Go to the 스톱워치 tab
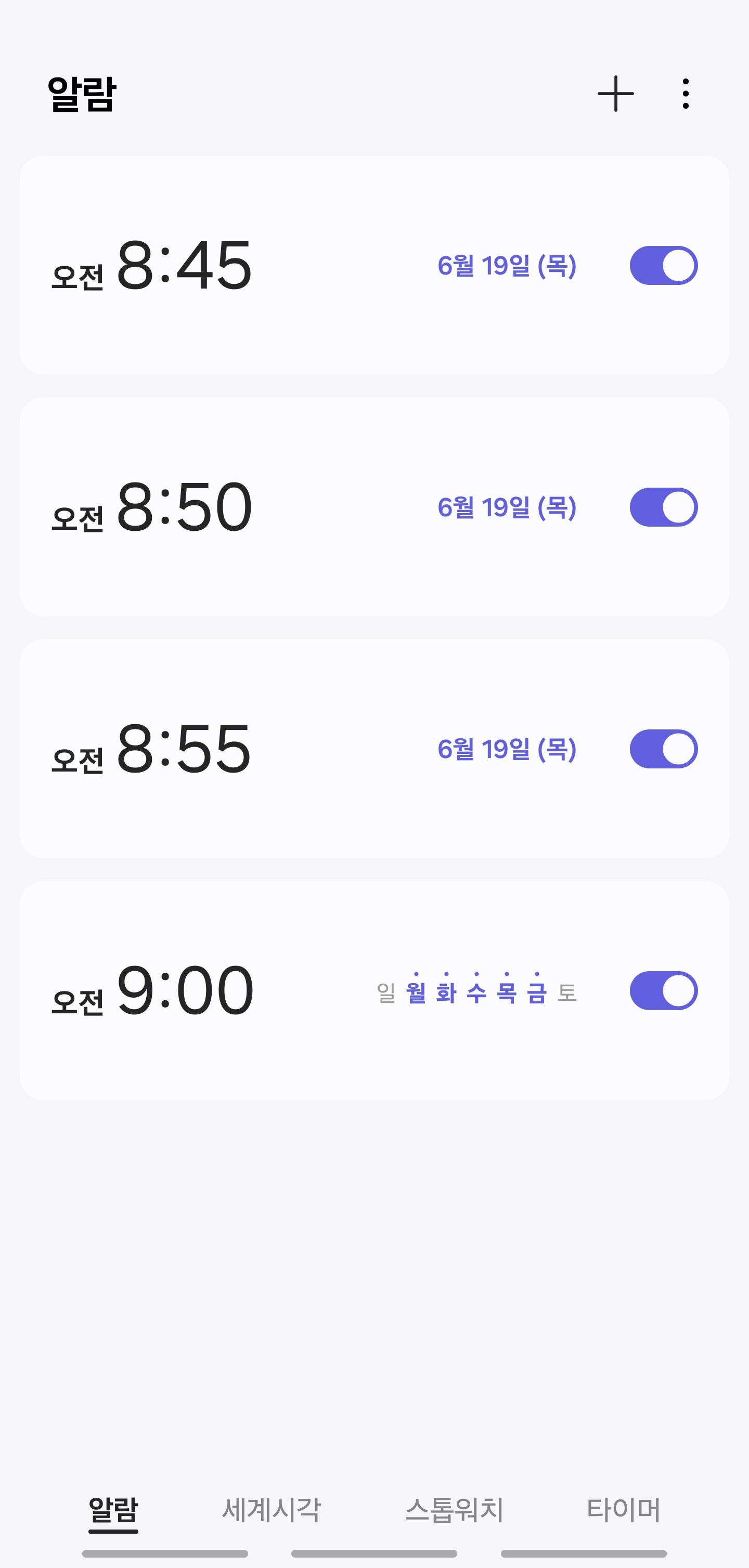The height and width of the screenshot is (1568, 749). coord(454,1510)
